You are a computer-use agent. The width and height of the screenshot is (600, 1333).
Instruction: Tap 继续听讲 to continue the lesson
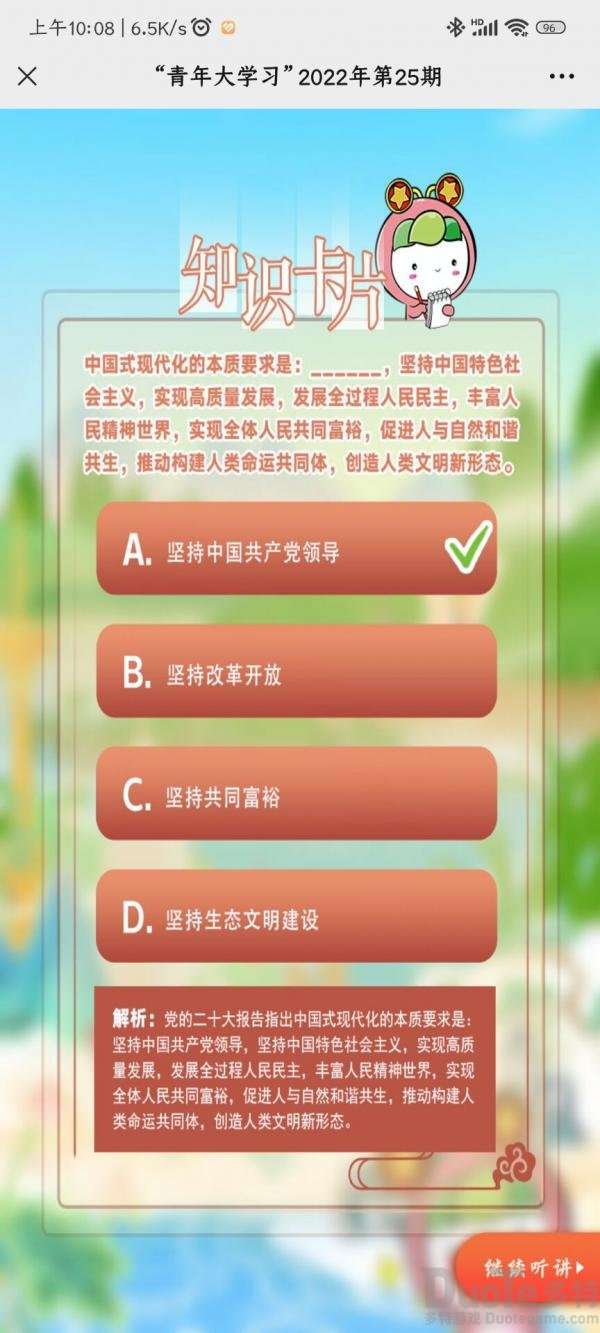pos(530,1269)
